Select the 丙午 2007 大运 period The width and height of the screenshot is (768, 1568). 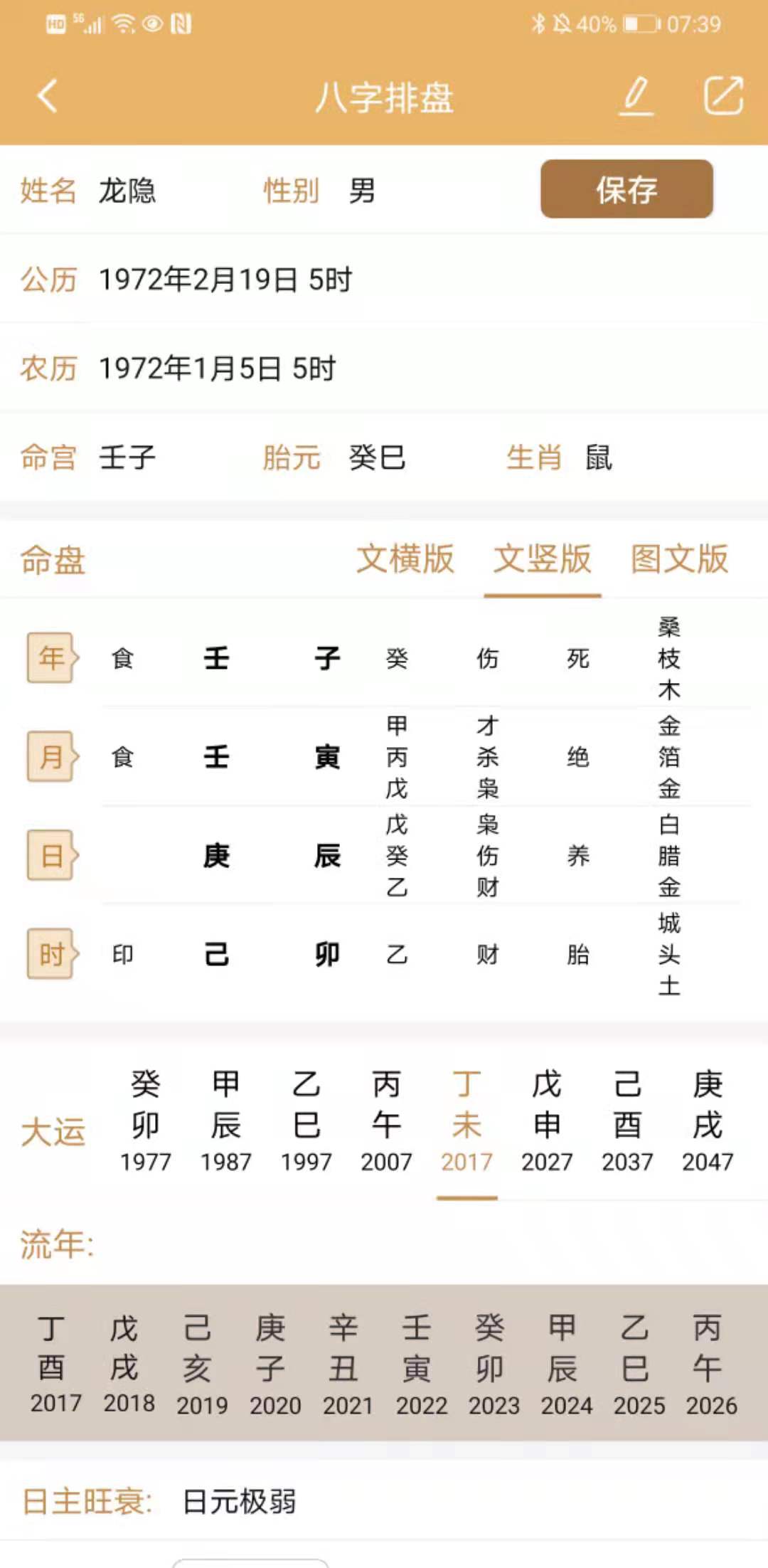click(386, 1122)
